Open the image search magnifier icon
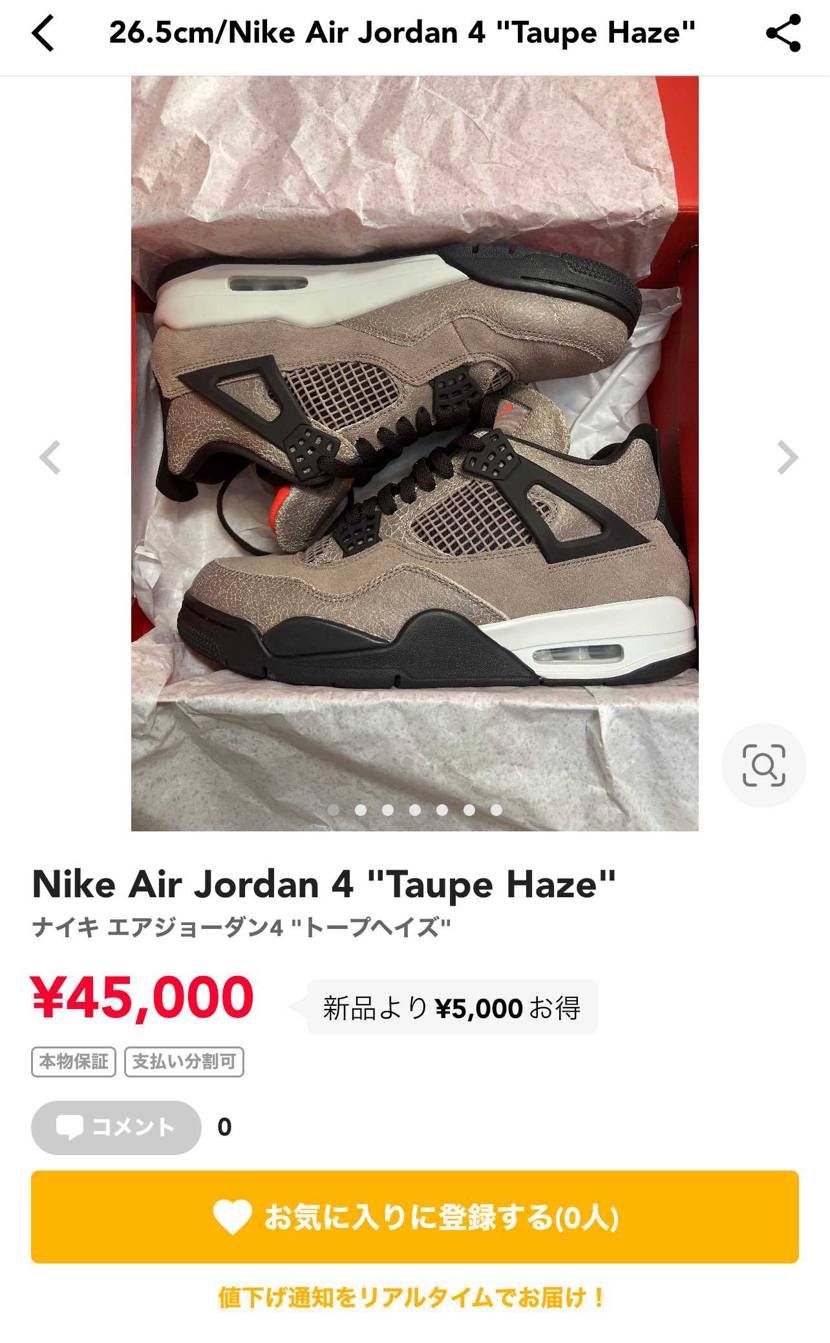830x1343 pixels. click(x=763, y=766)
